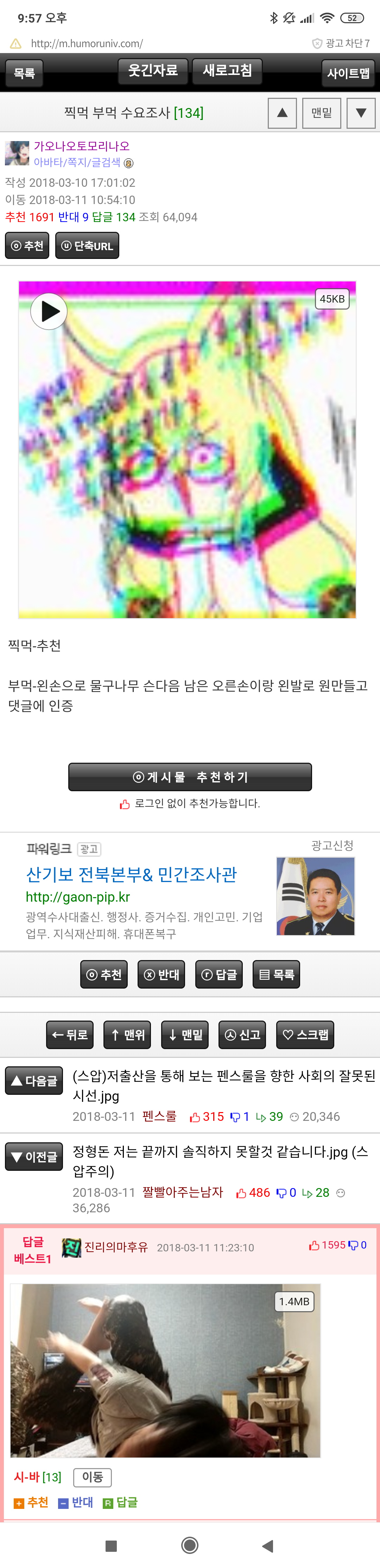Play the 1.4MB reply animation
Viewport: 380px width, 1568px height.
point(165,1370)
